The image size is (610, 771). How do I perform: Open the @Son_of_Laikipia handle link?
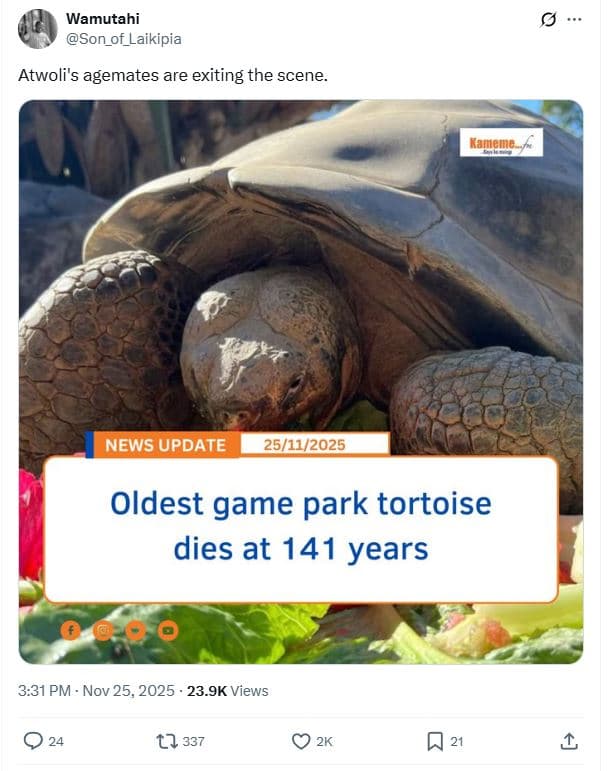(x=123, y=39)
